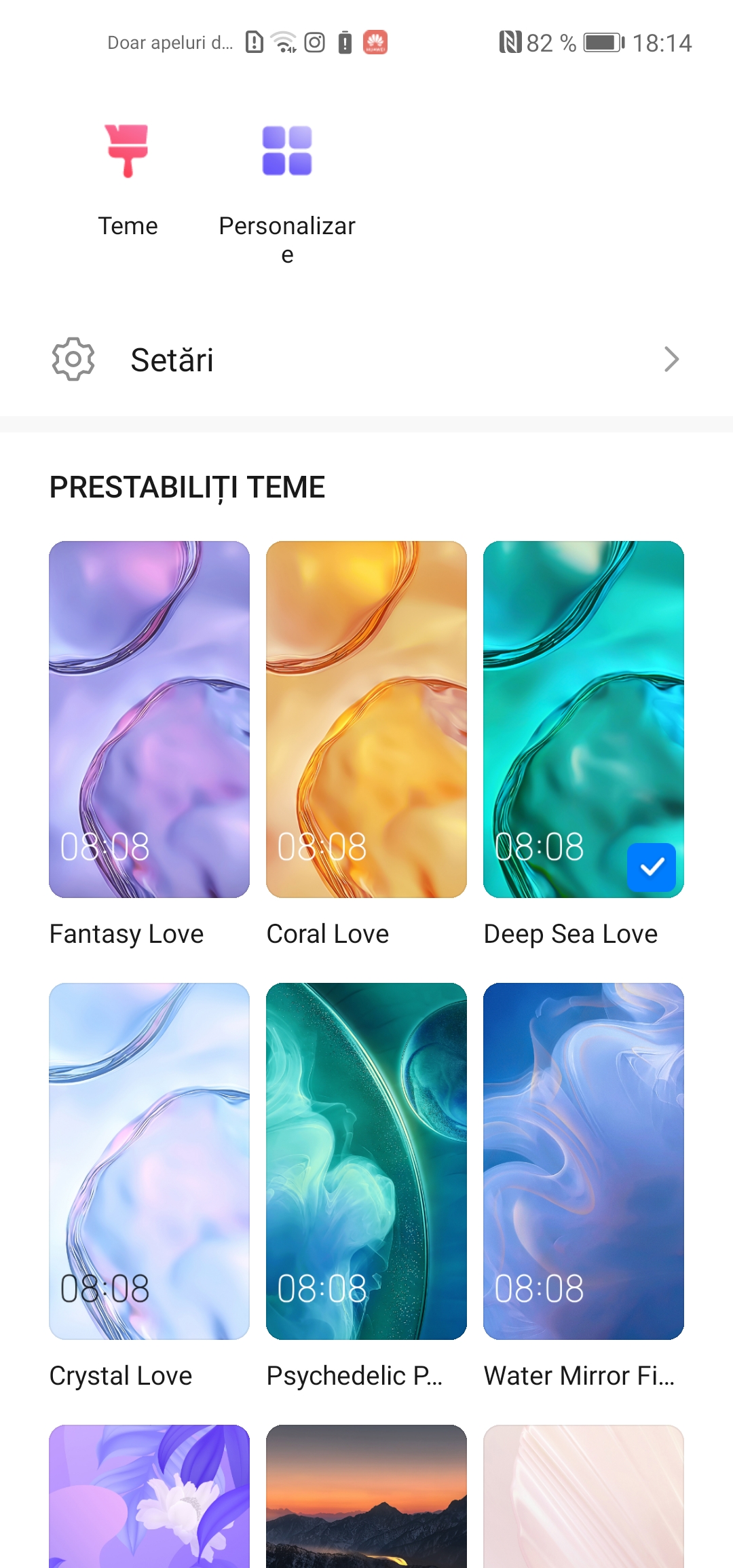Select the Water Mirror Fi... theme
This screenshot has height=1568, width=733.
point(584,1161)
